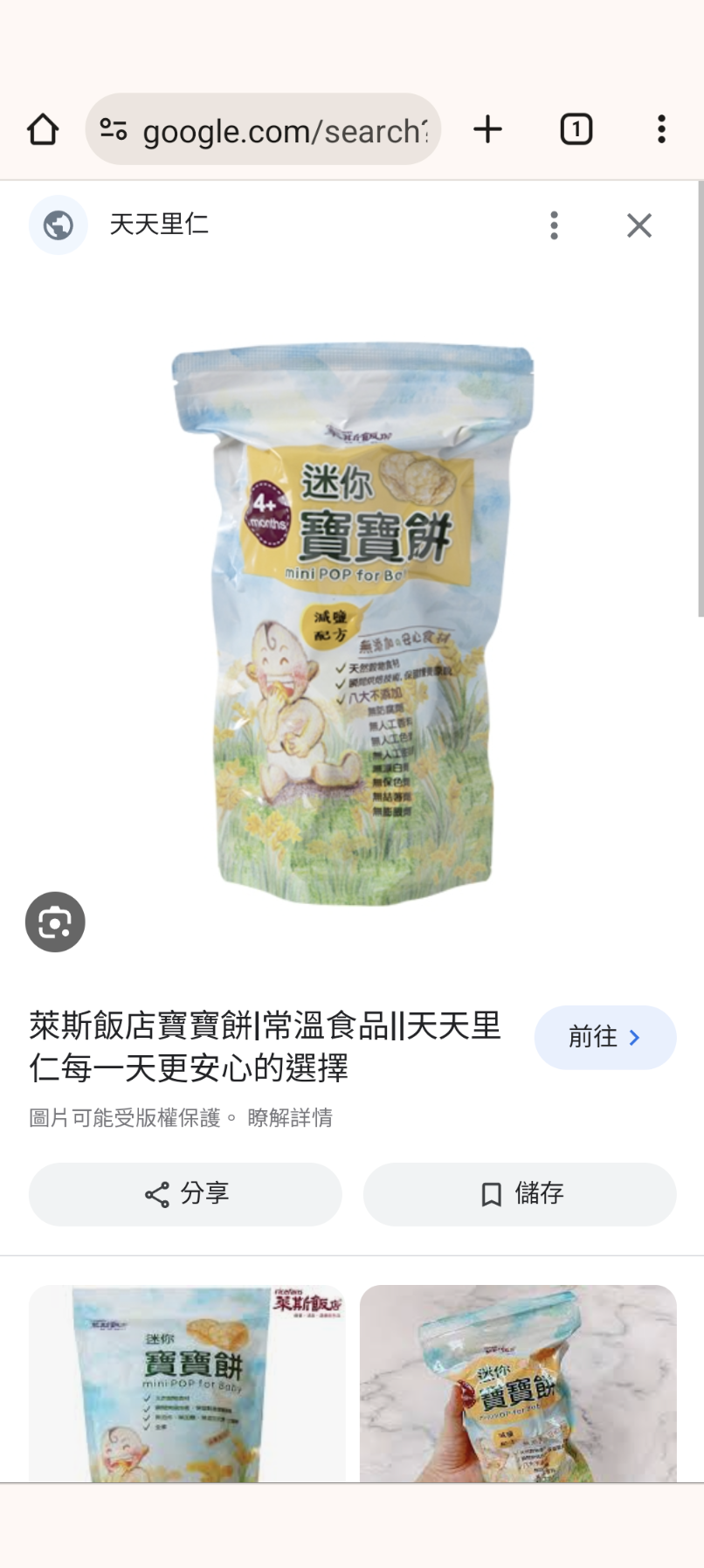
Task: Open the tab switcher
Action: (576, 129)
